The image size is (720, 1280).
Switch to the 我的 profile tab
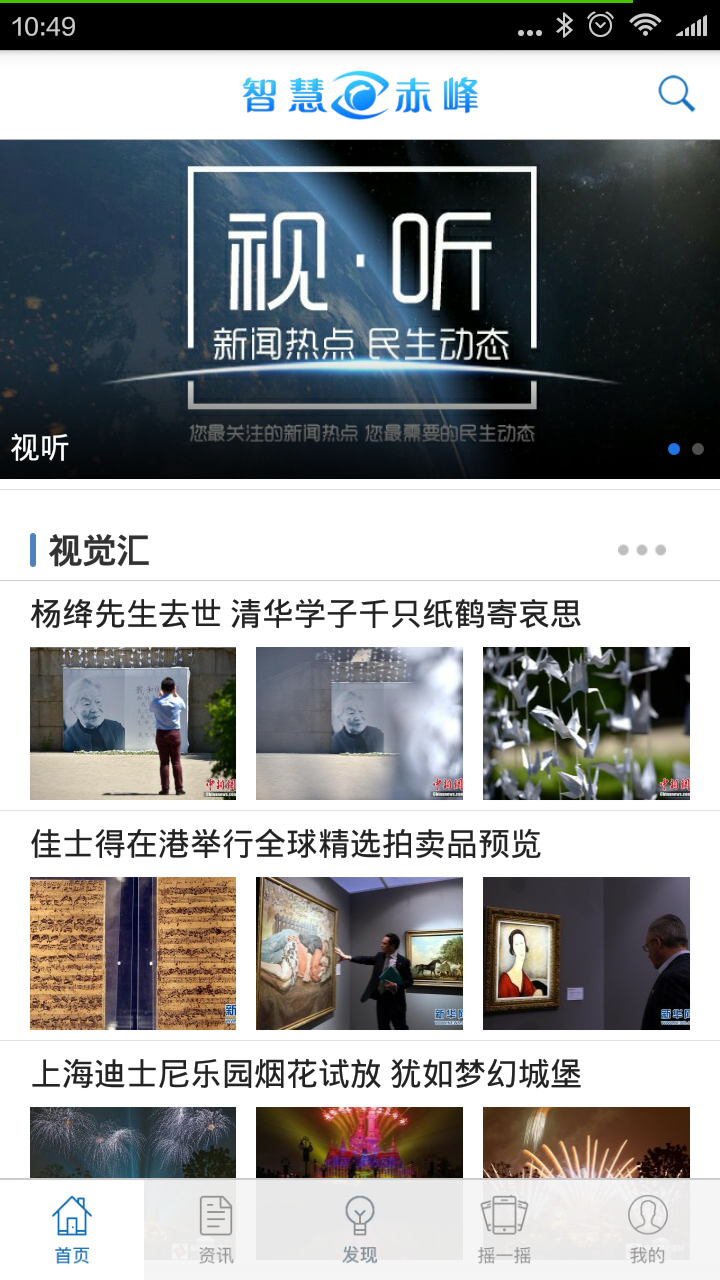click(x=648, y=1230)
